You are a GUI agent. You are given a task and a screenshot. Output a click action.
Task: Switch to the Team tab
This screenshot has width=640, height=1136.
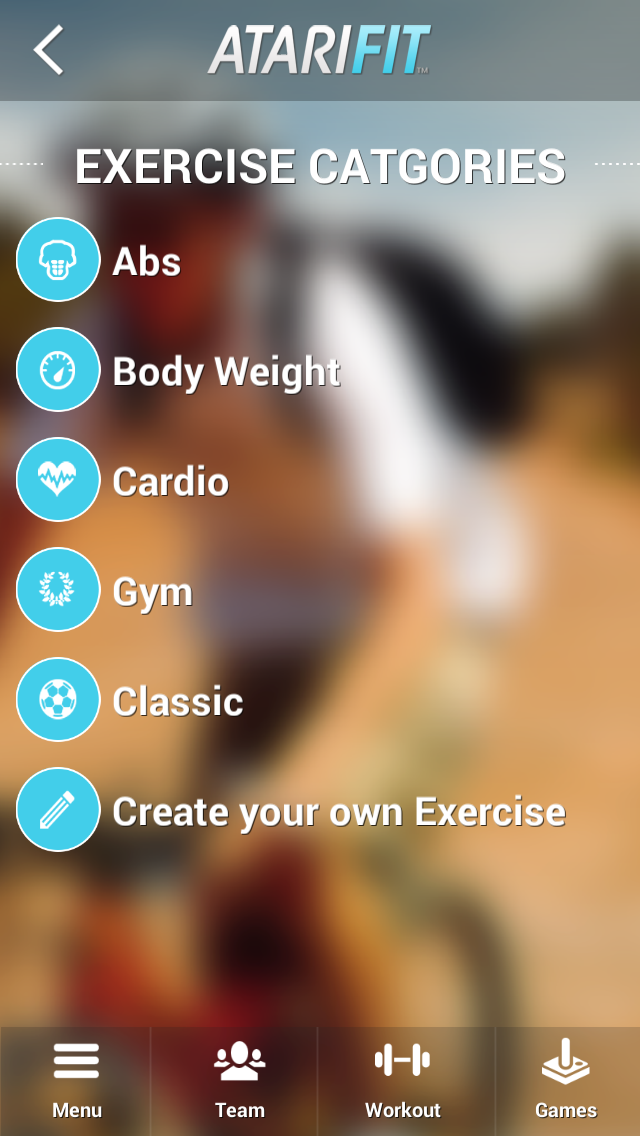click(x=240, y=1081)
